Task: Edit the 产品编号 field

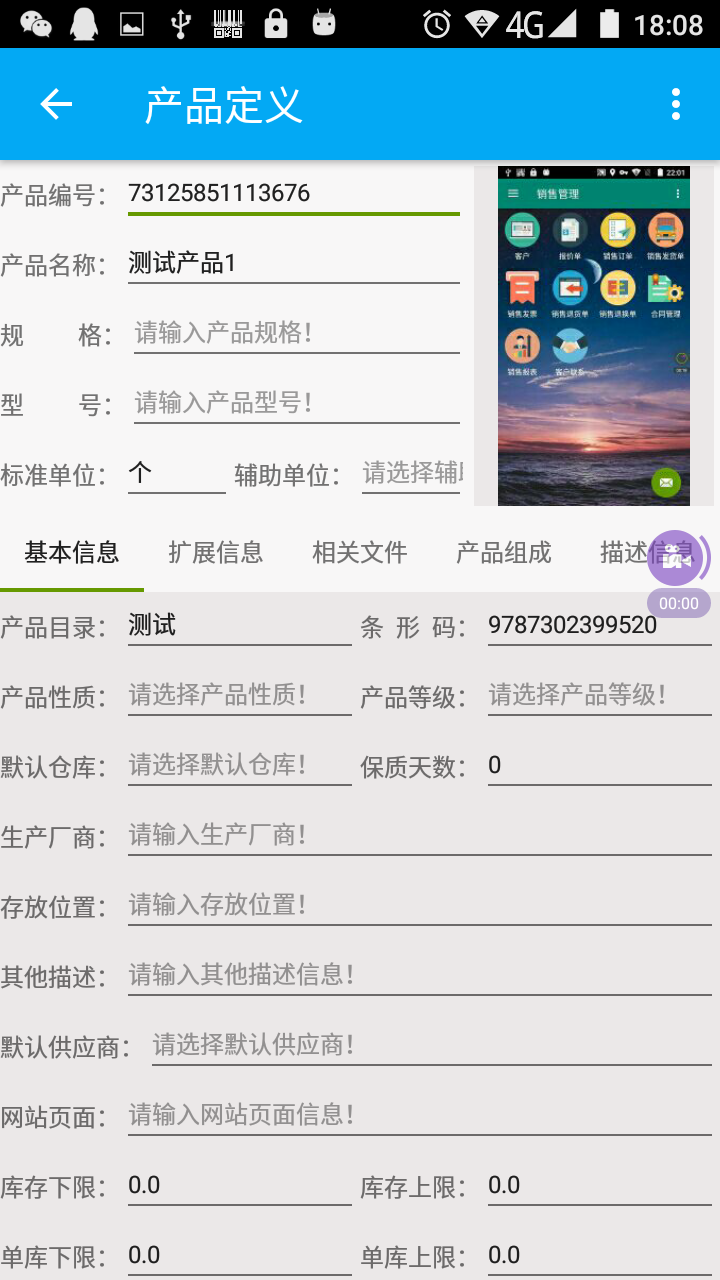Action: [x=293, y=193]
